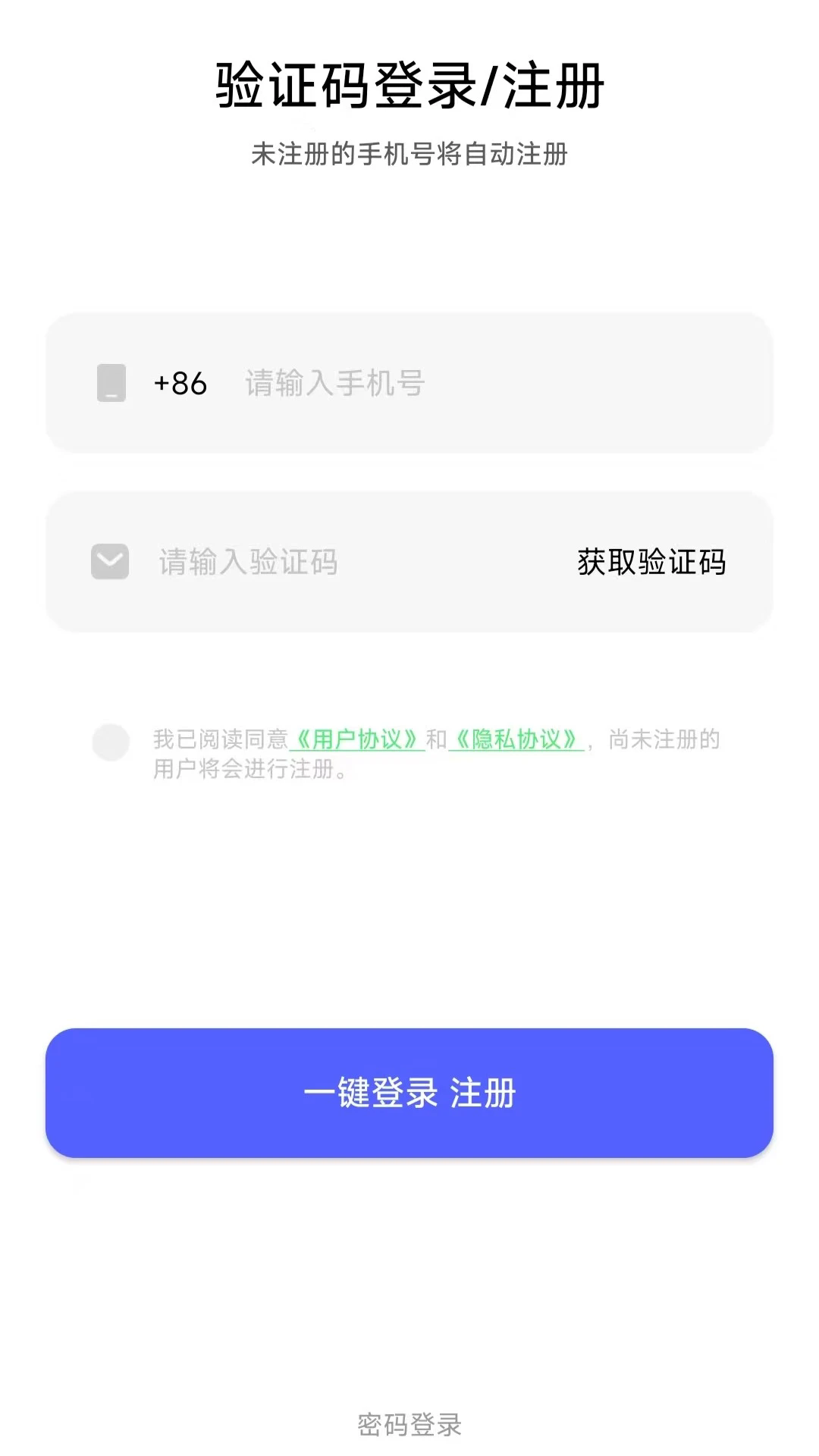Tap the blue login button label text
The width and height of the screenshot is (819, 1456).
[409, 1094]
